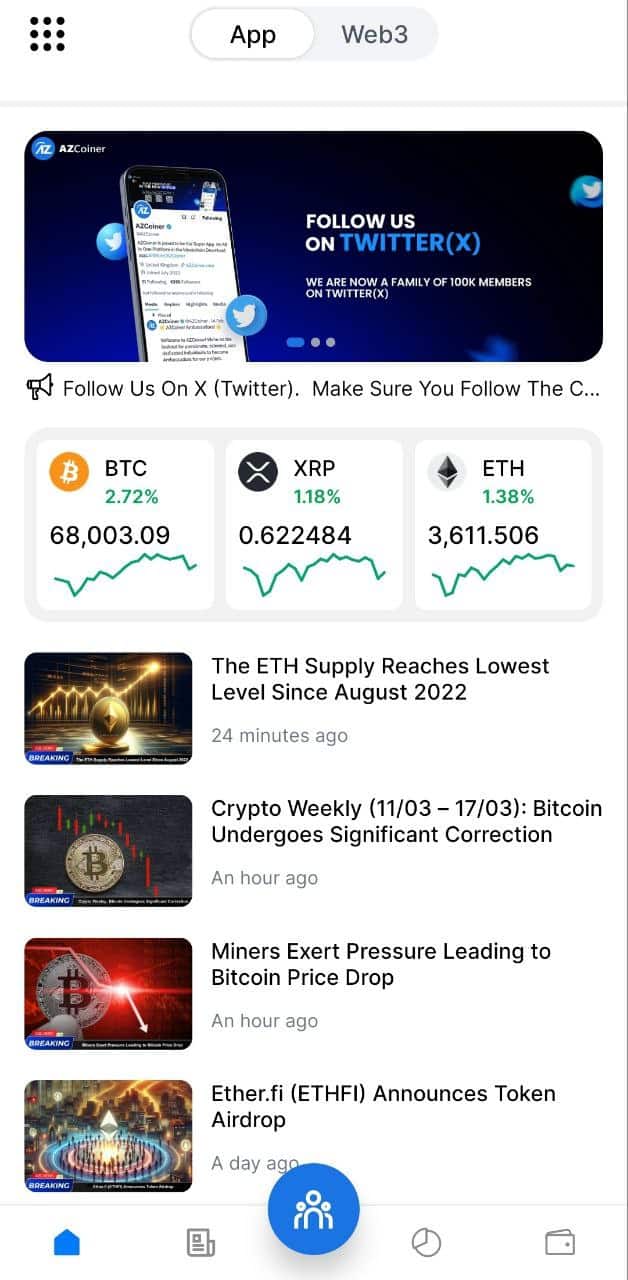
Task: Select the App segment
Action: click(x=253, y=34)
